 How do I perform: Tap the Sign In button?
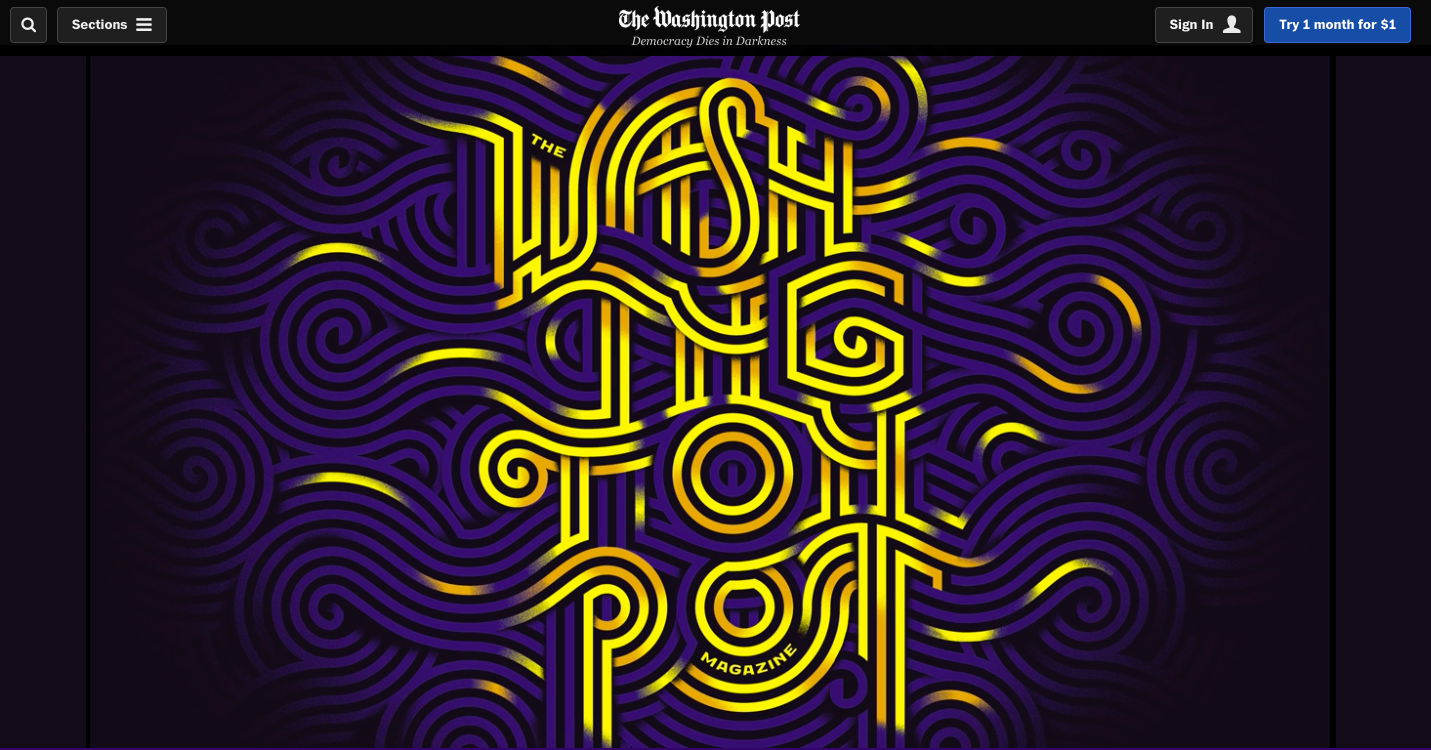[x=1203, y=25]
